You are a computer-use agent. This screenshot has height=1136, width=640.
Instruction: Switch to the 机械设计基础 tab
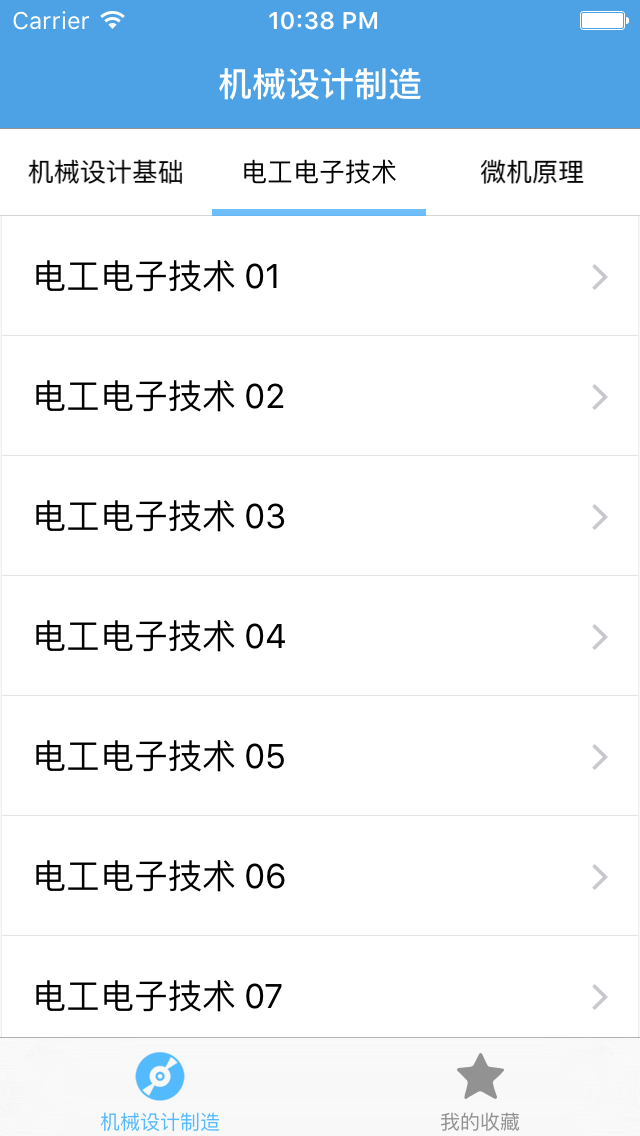(x=106, y=172)
